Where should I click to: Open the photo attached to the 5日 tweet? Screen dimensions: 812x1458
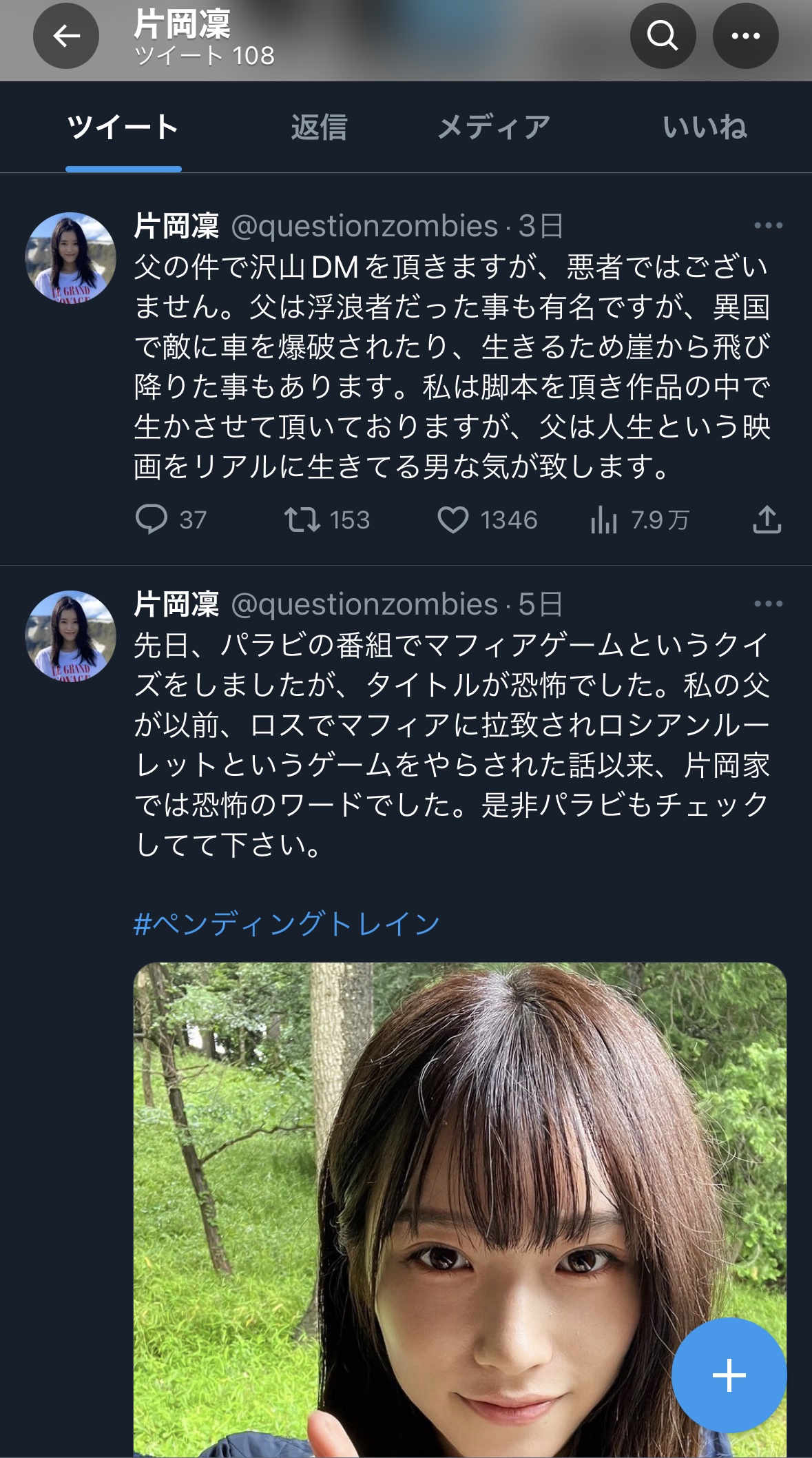pos(413,1171)
